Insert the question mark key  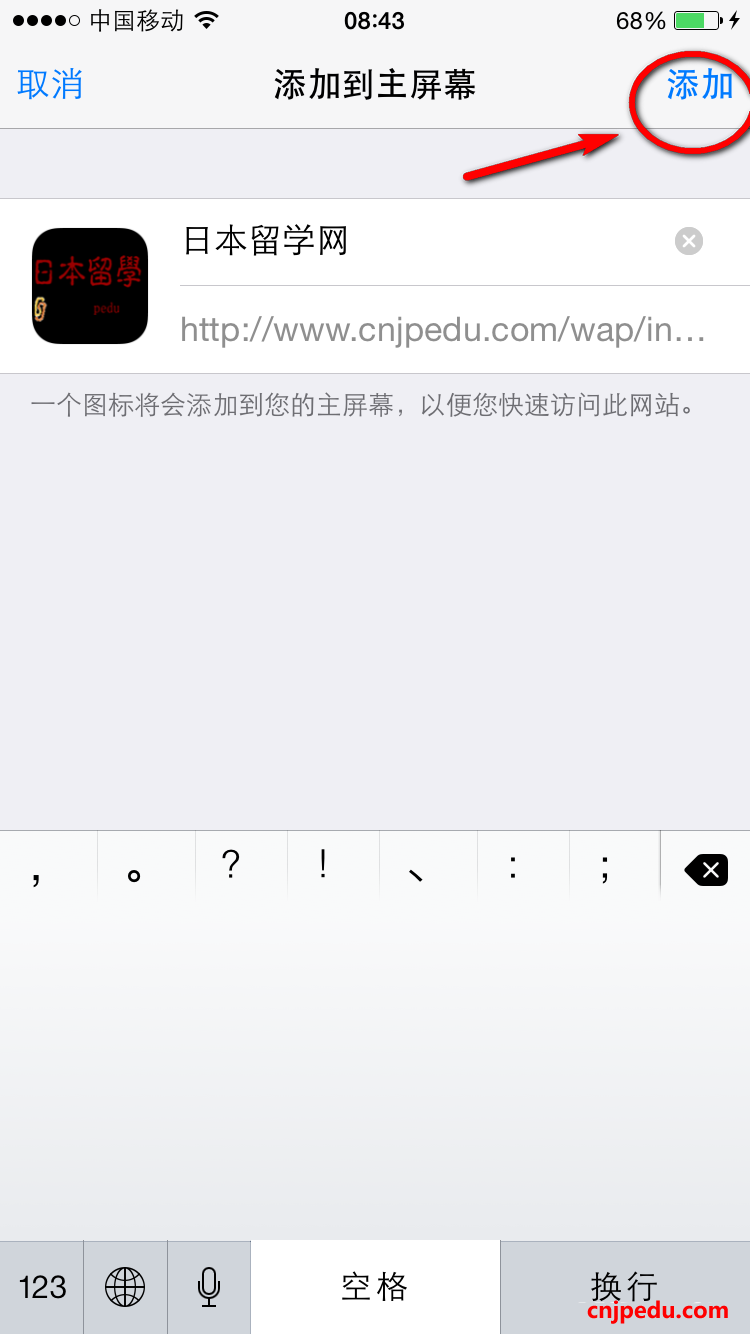(x=231, y=866)
